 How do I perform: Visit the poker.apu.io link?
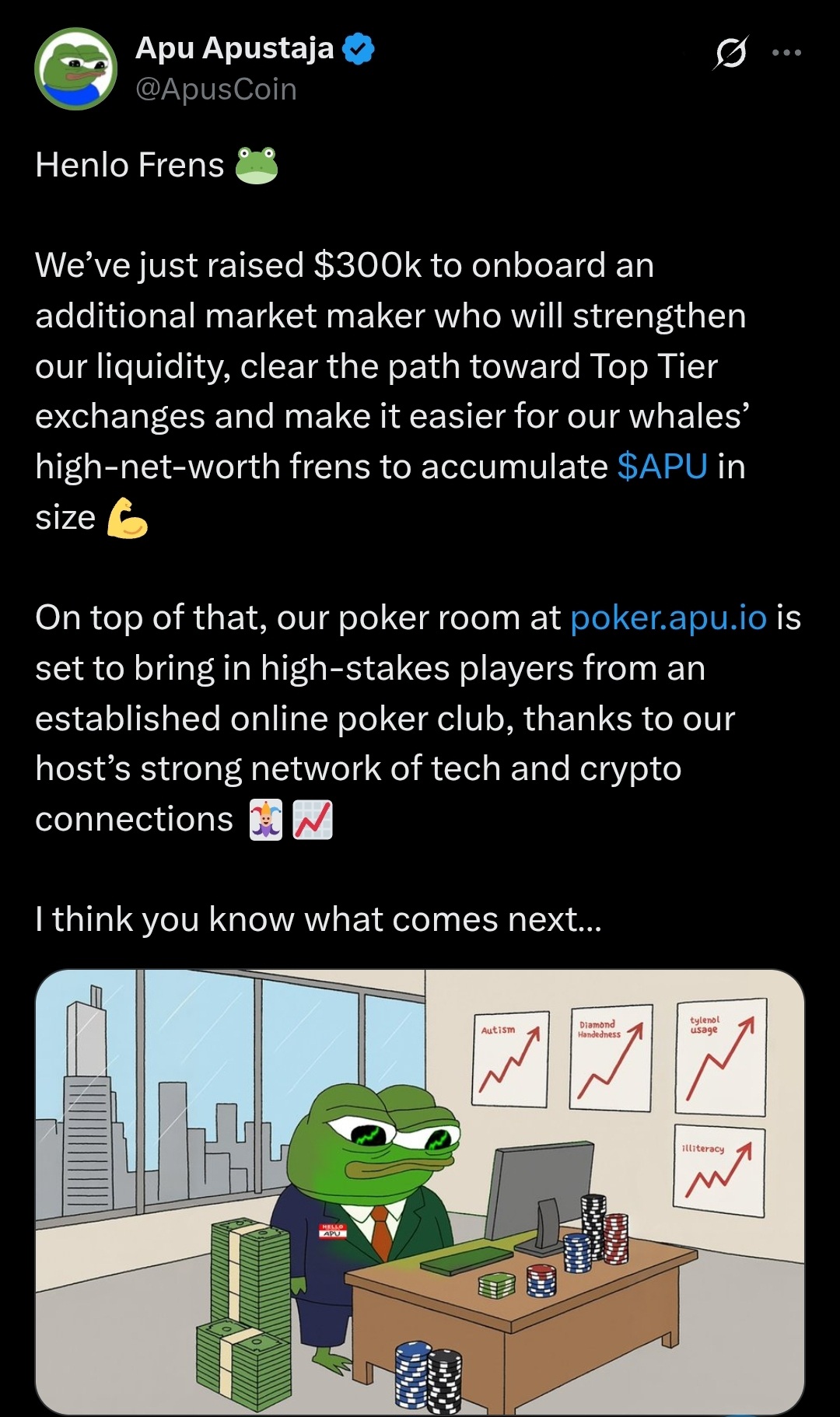click(668, 618)
